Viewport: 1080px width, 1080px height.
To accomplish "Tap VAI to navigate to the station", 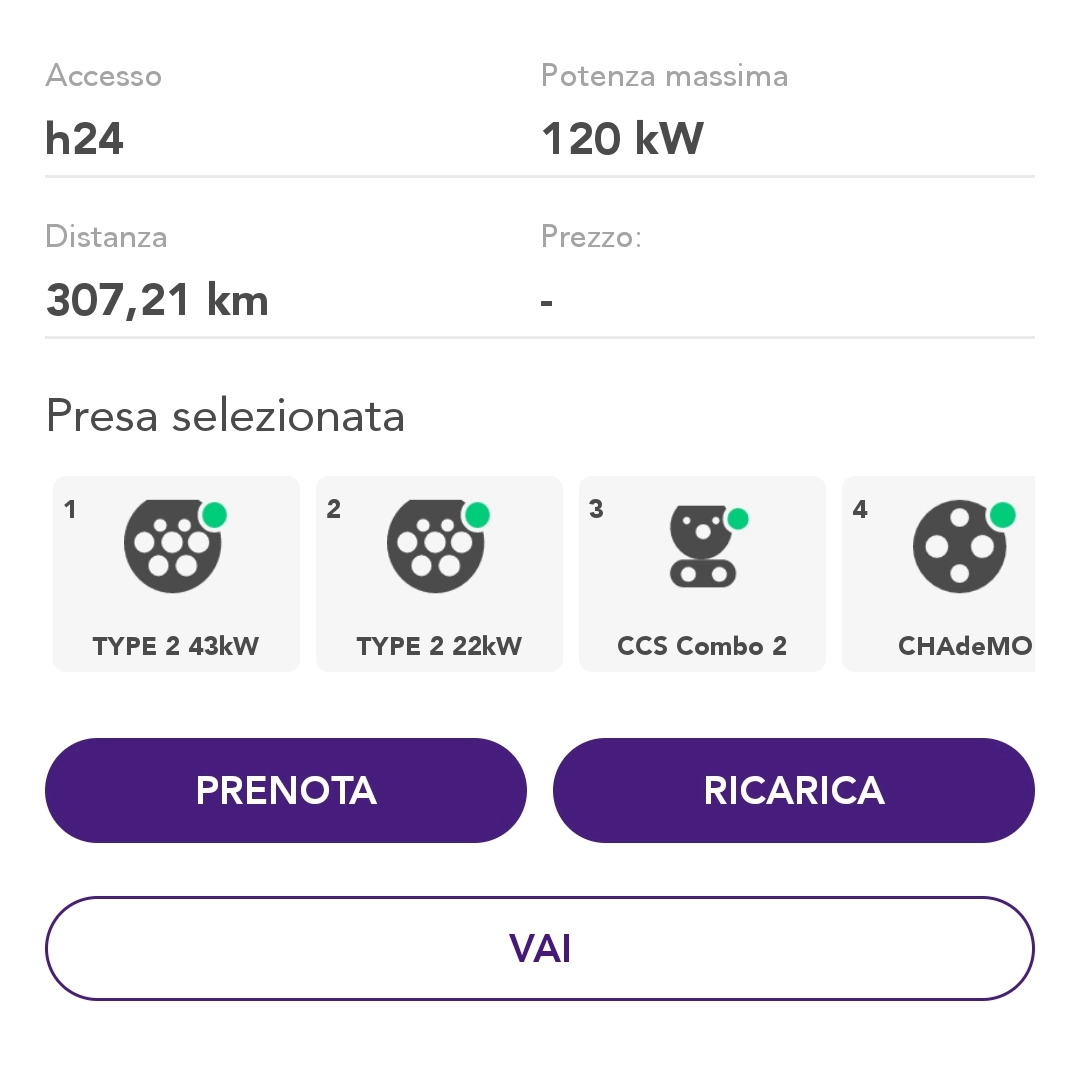I will (x=540, y=948).
